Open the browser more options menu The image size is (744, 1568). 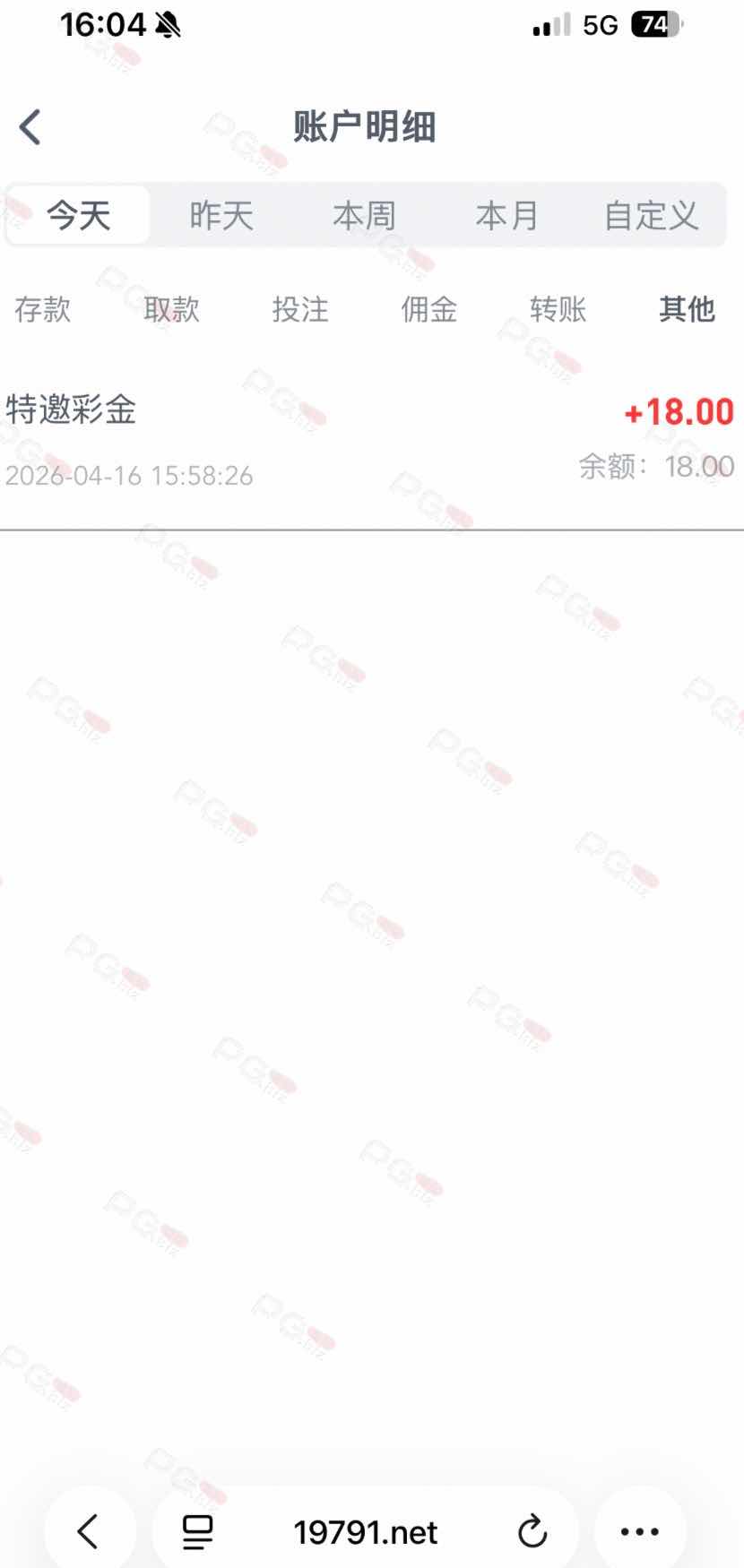click(x=640, y=1531)
